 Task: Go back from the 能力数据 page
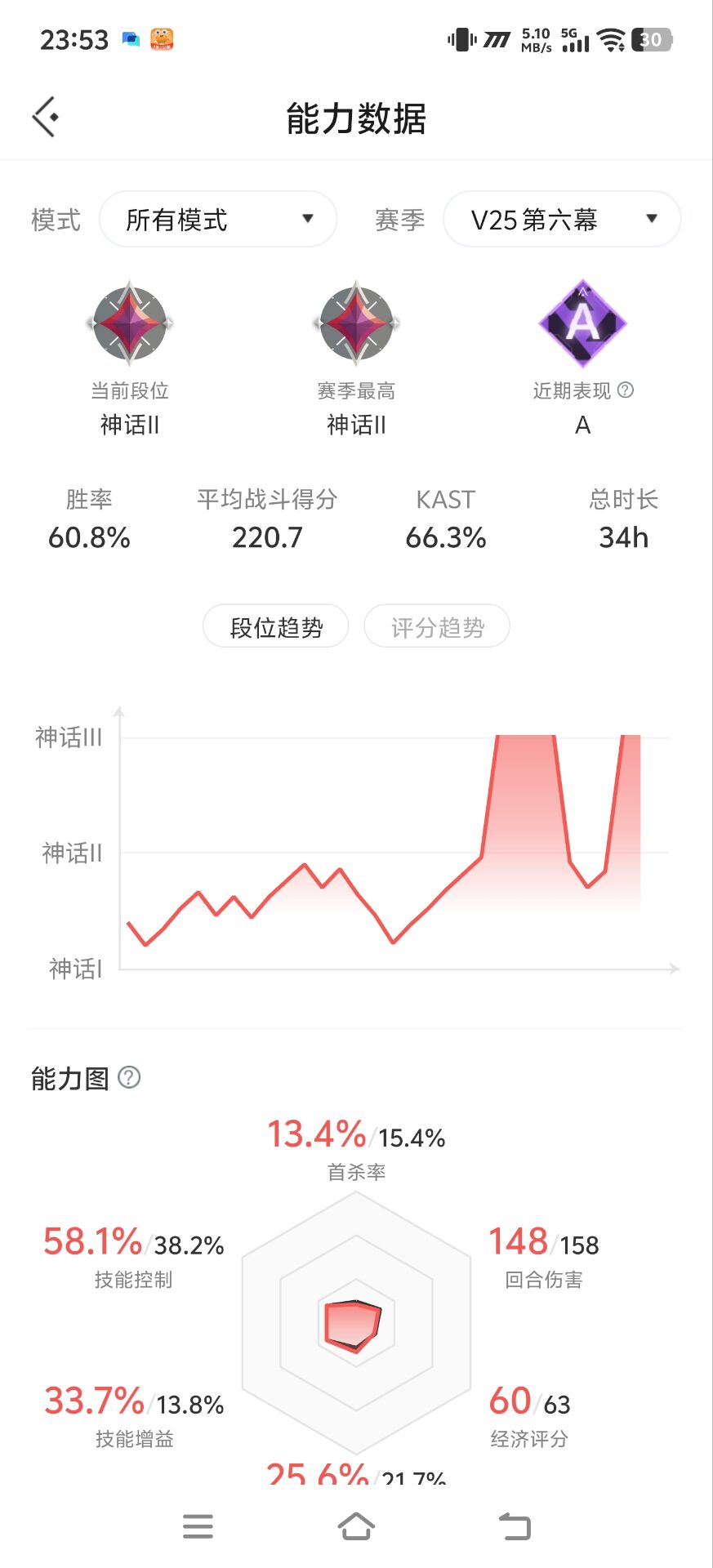coord(46,118)
